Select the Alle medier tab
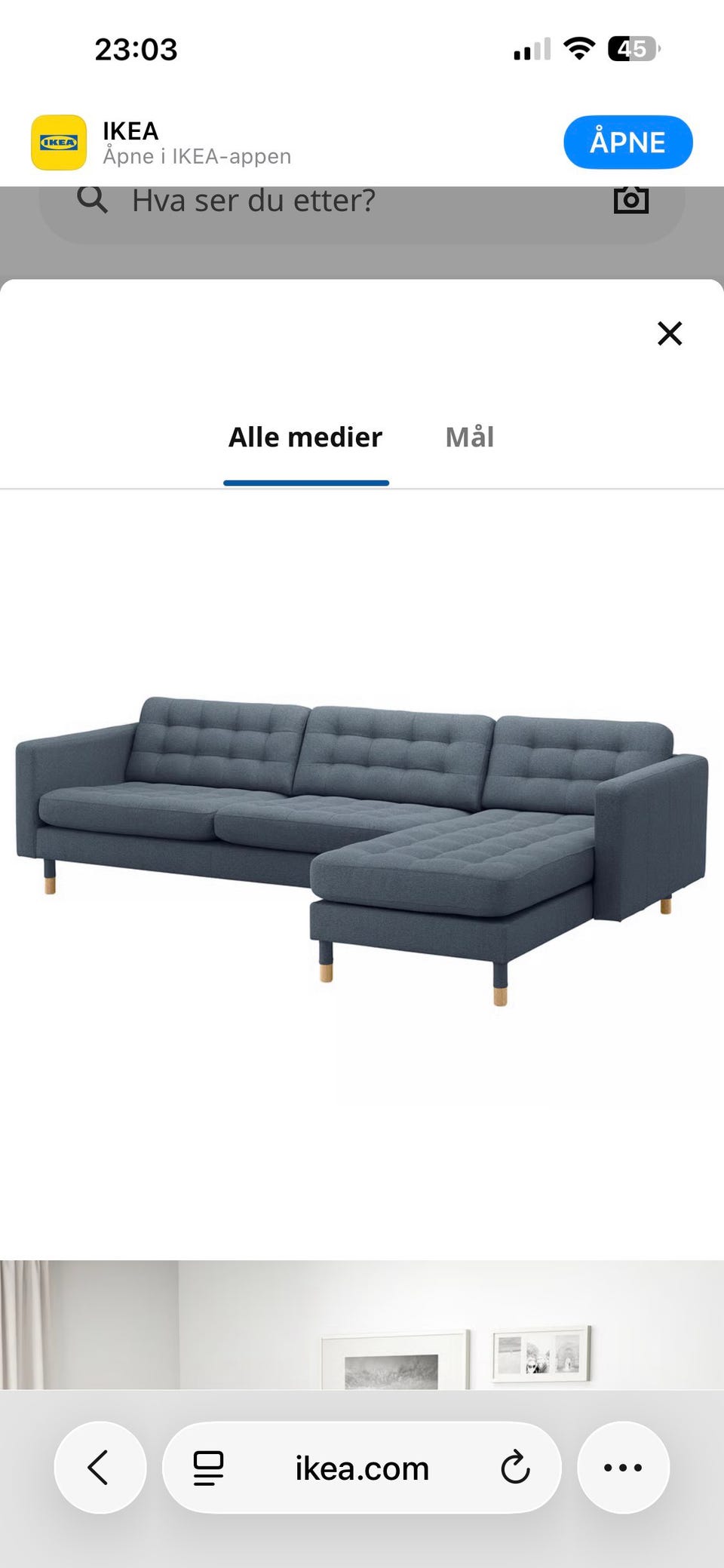 (306, 437)
